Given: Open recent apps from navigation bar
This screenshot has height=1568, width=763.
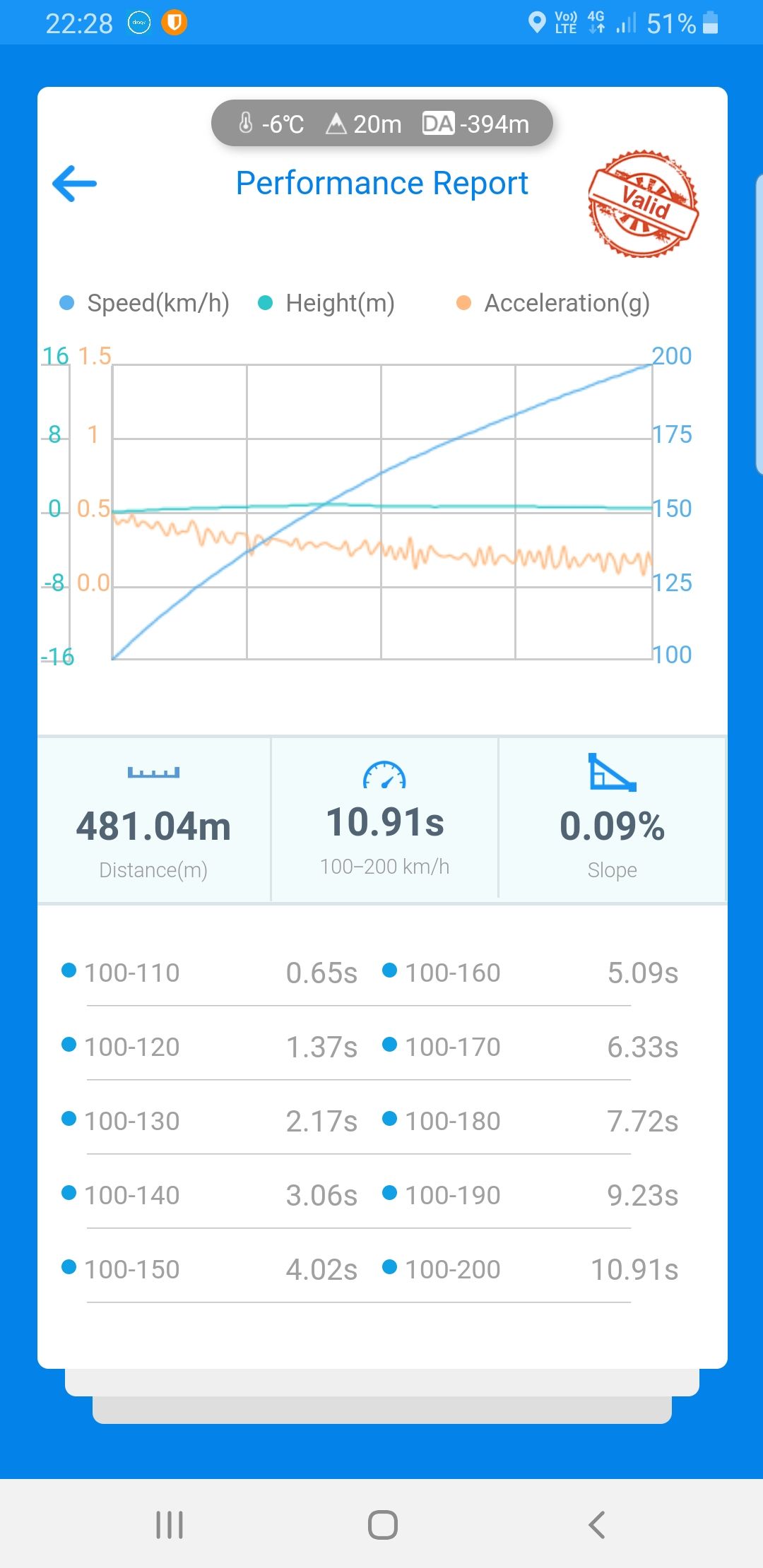Looking at the screenshot, I should tap(170, 1524).
